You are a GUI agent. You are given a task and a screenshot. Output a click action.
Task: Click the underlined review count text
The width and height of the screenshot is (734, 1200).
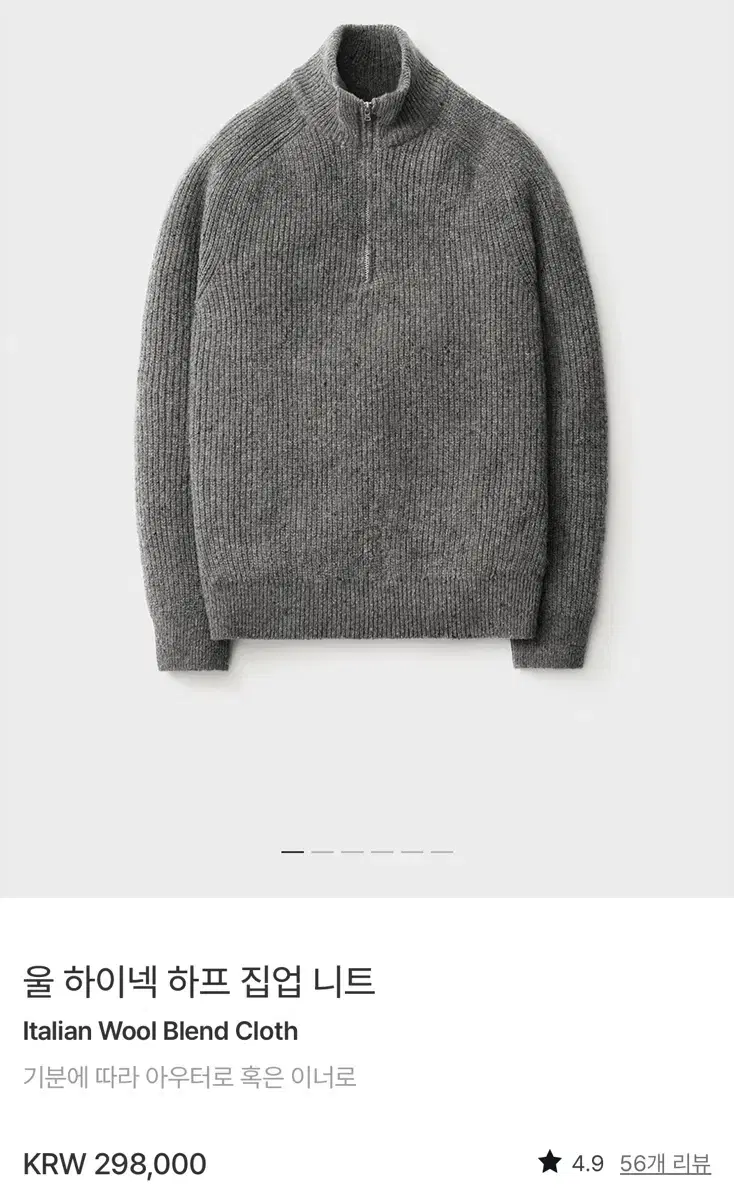point(664,1161)
